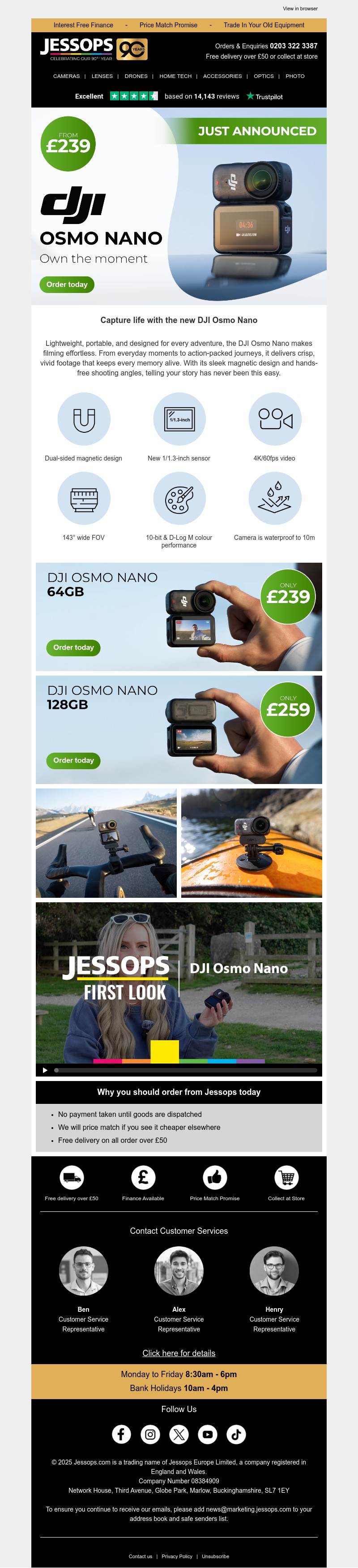This screenshot has height=1568, width=358.
Task: Order the DJI Osmo Nano 128GB
Action: pyautogui.click(x=73, y=760)
